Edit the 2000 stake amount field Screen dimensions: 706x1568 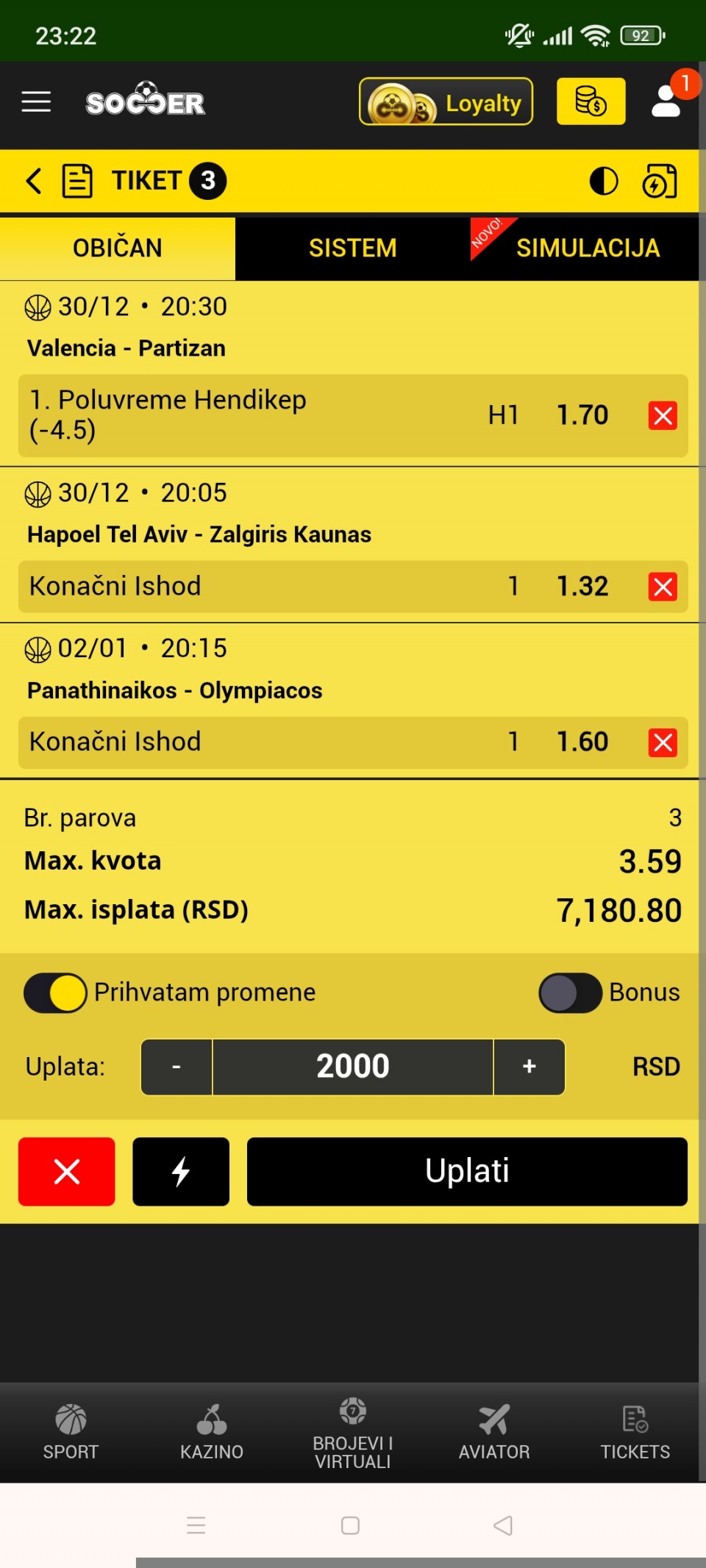point(352,1067)
